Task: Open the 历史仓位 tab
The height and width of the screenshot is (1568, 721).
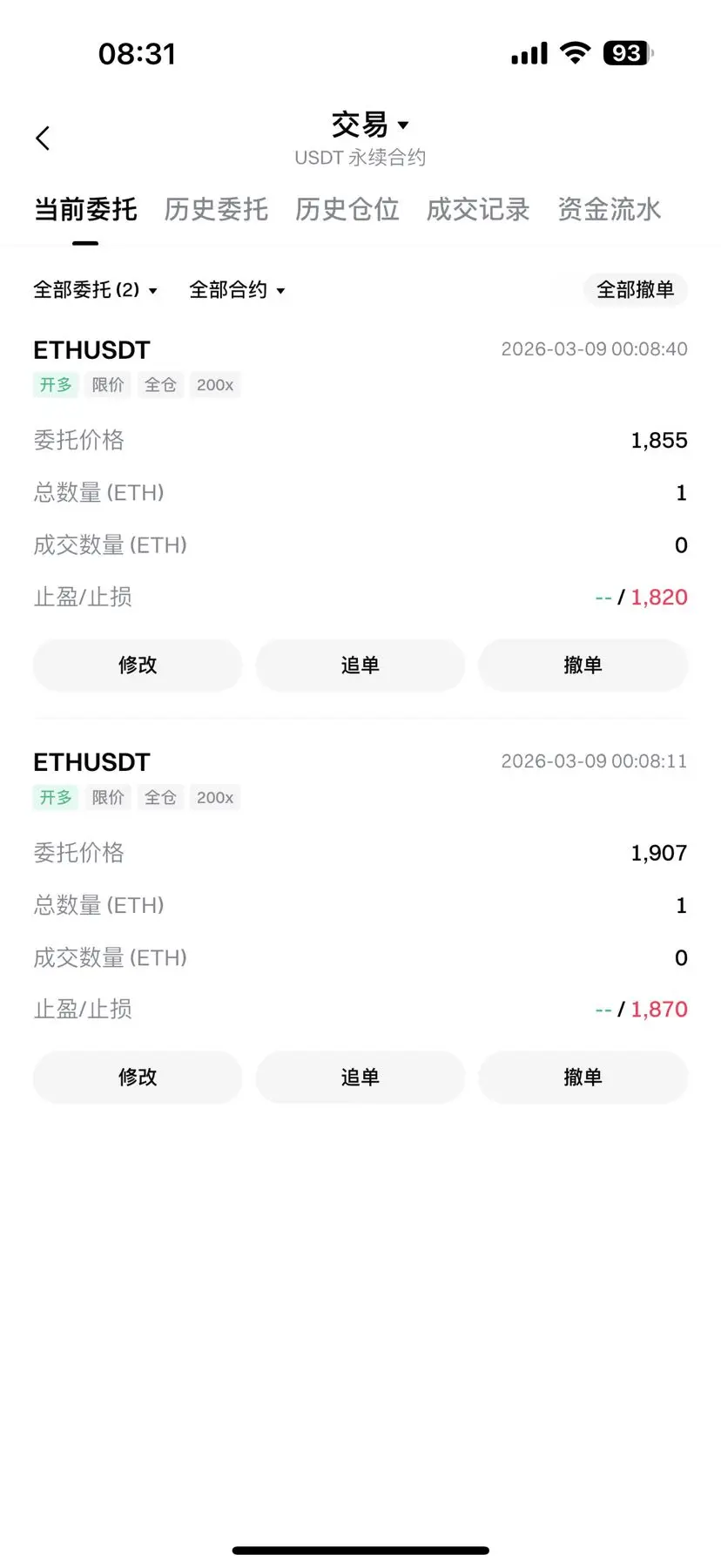Action: point(347,210)
